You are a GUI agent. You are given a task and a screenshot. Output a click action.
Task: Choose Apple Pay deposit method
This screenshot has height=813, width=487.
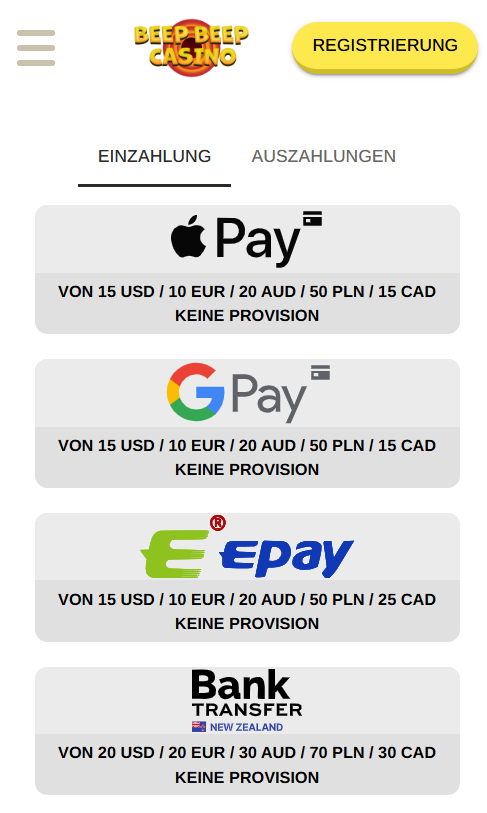pyautogui.click(x=247, y=269)
